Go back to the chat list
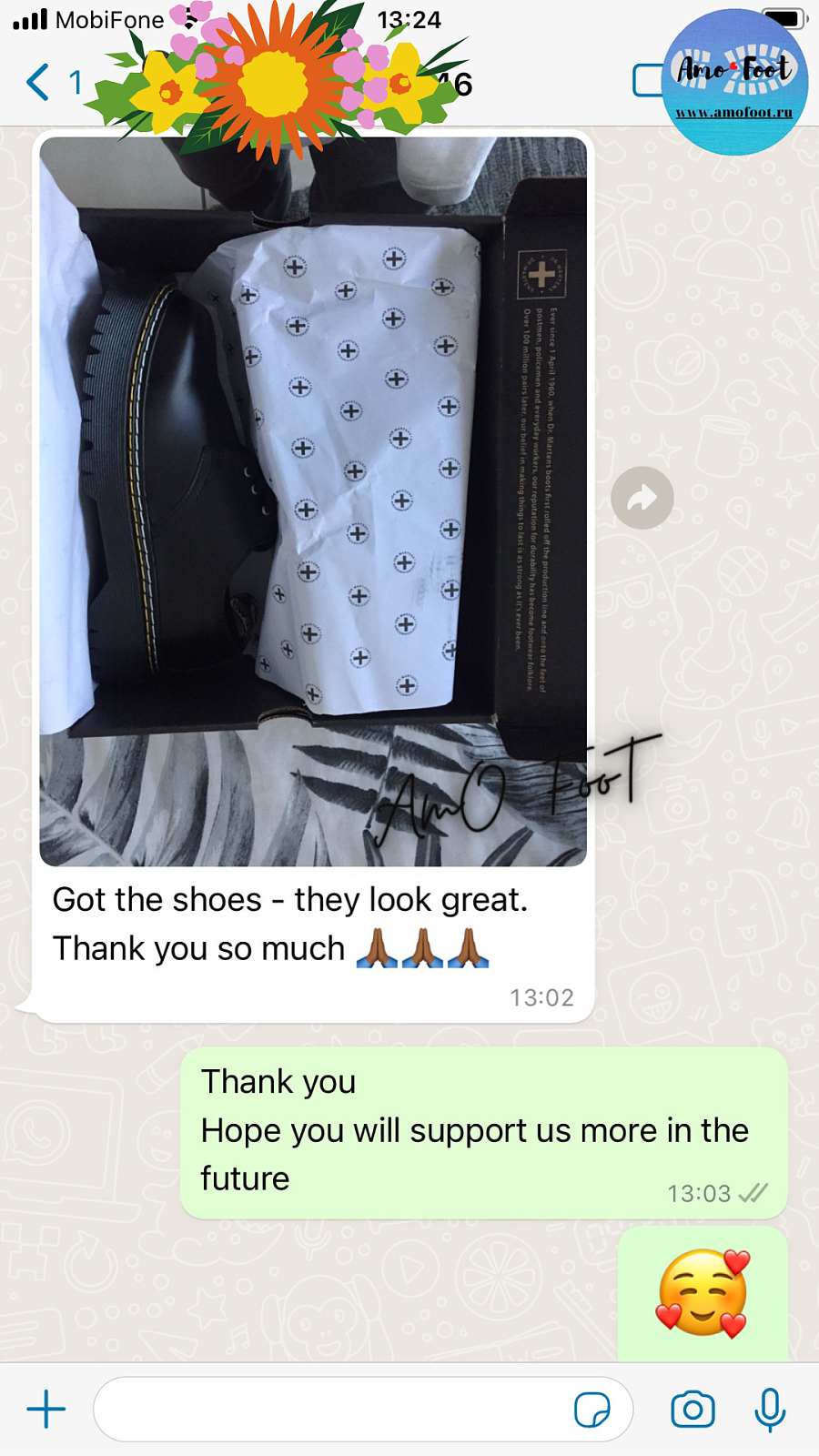The width and height of the screenshot is (819, 1456). click(38, 83)
